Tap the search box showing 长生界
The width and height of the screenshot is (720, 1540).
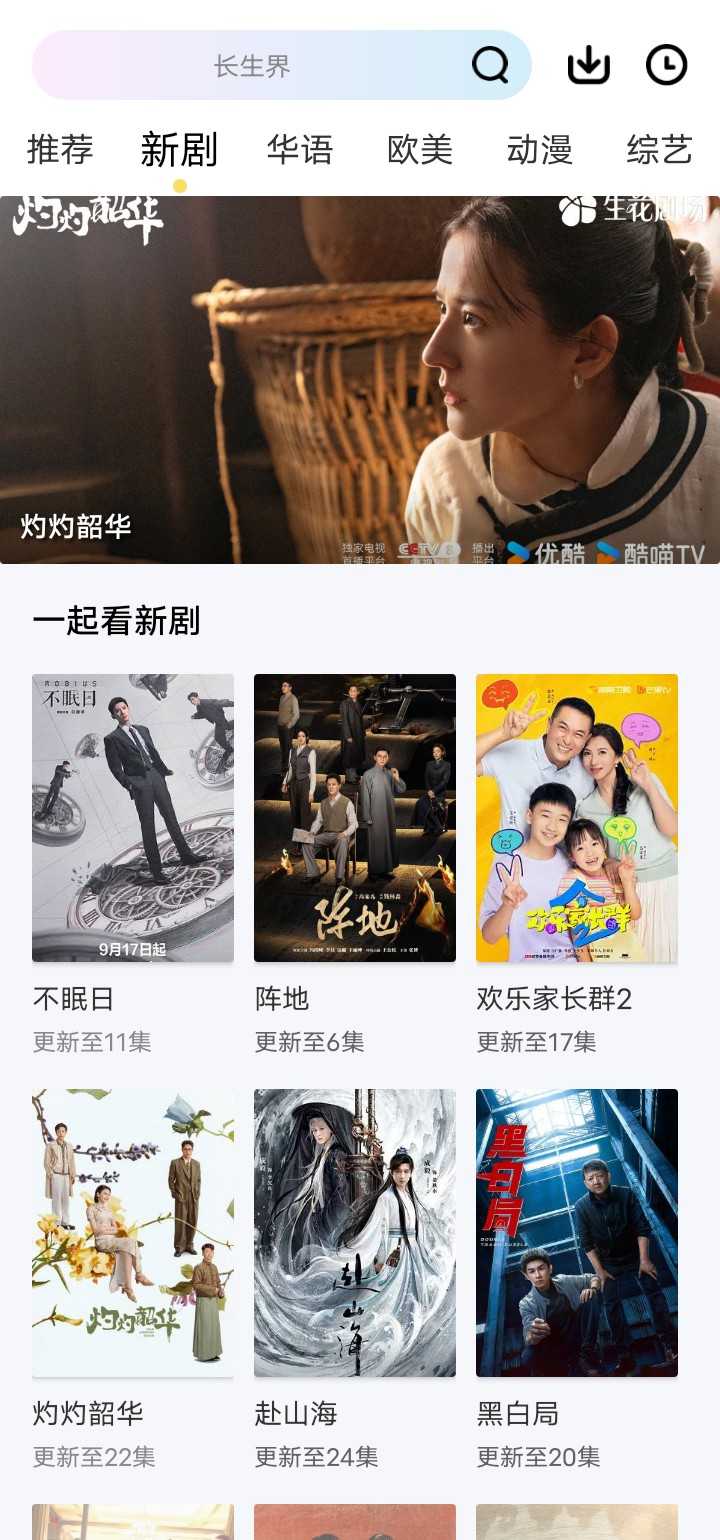click(250, 66)
